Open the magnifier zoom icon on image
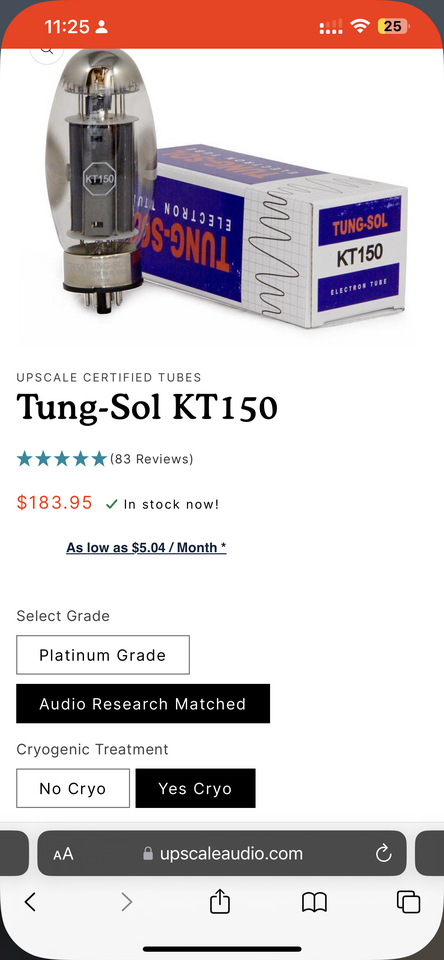The height and width of the screenshot is (960, 444). (x=47, y=50)
